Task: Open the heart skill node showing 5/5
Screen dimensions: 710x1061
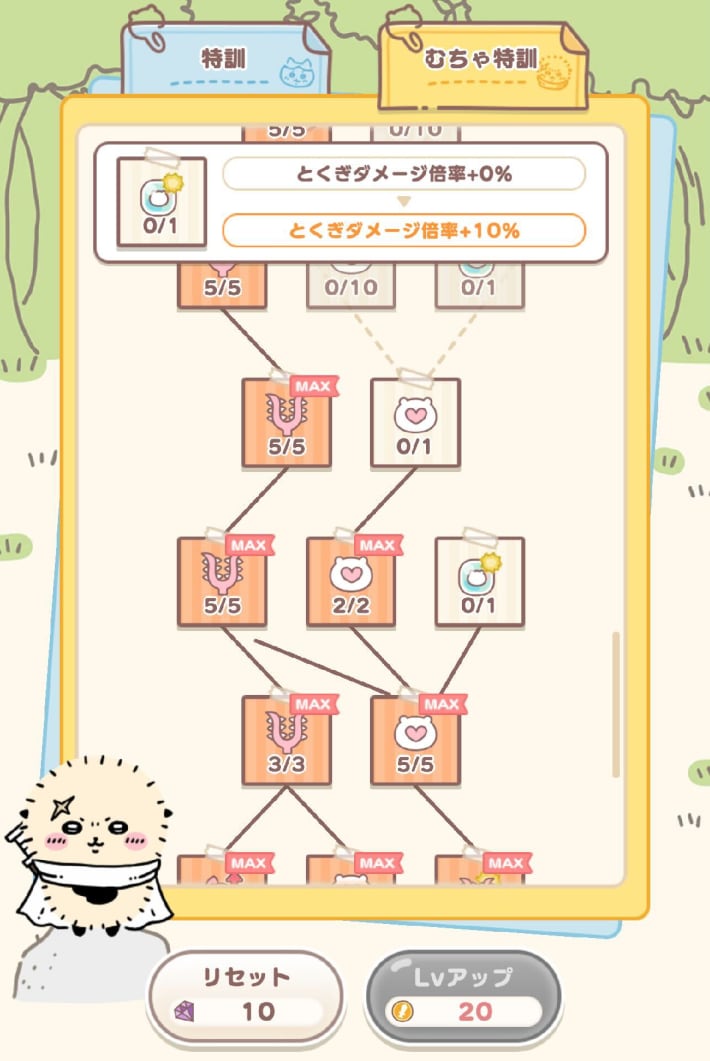Action: tap(415, 741)
